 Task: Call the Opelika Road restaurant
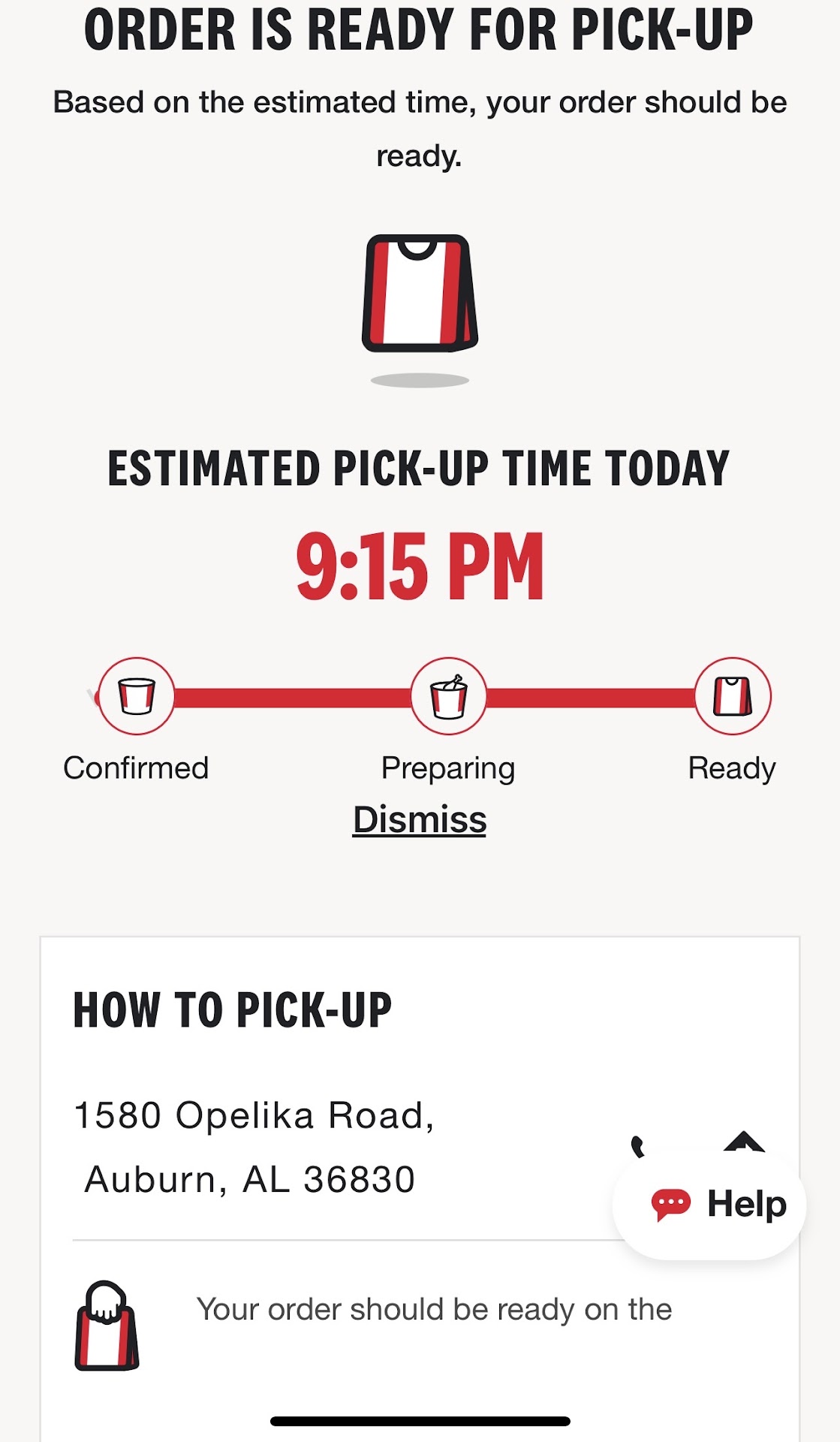(638, 1146)
